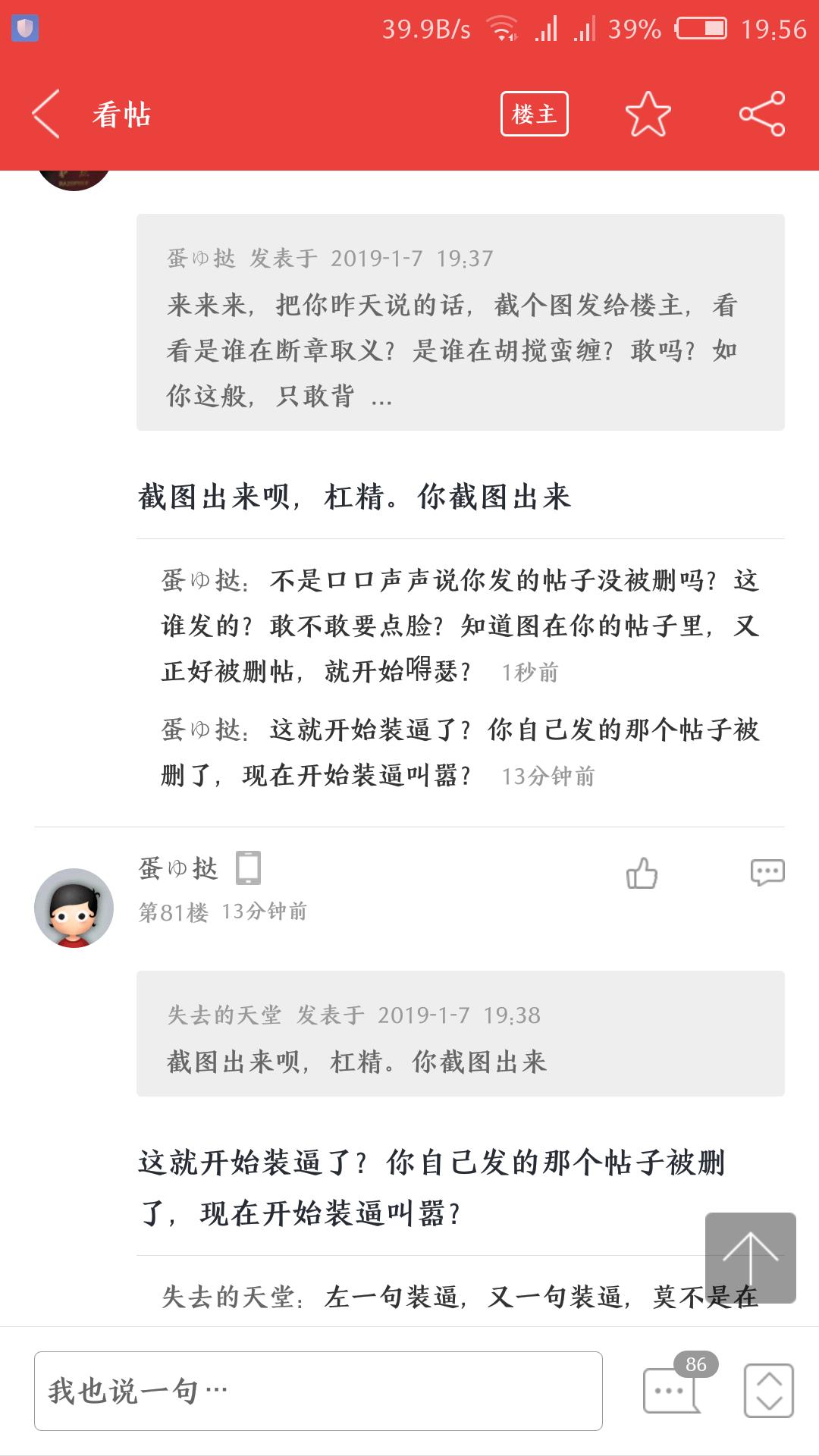This screenshot has width=819, height=1456.
Task: Jump back to top with the arrow button
Action: pyautogui.click(x=750, y=1258)
